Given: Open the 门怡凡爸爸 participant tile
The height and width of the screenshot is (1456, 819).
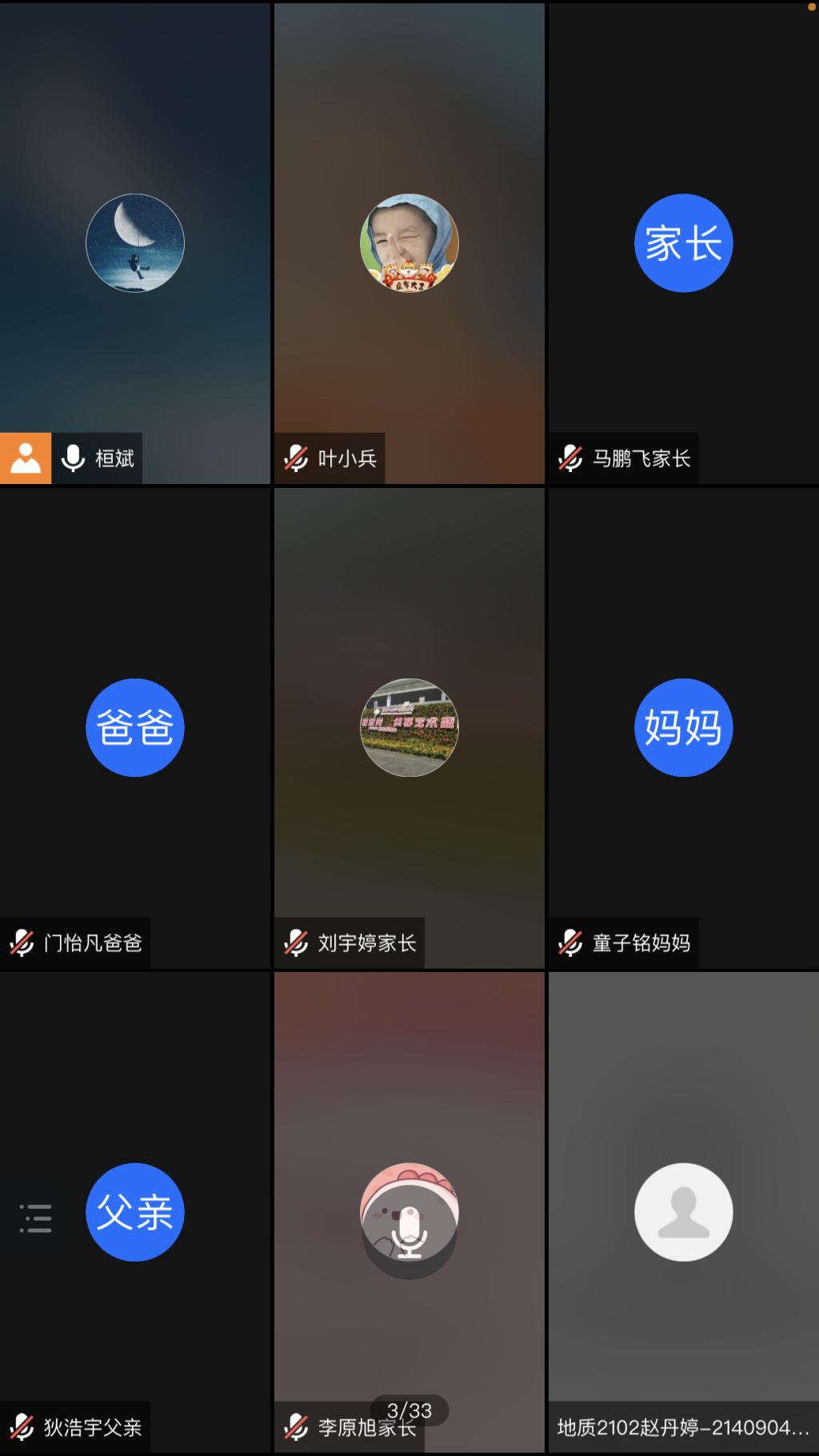Looking at the screenshot, I should pyautogui.click(x=134, y=727).
